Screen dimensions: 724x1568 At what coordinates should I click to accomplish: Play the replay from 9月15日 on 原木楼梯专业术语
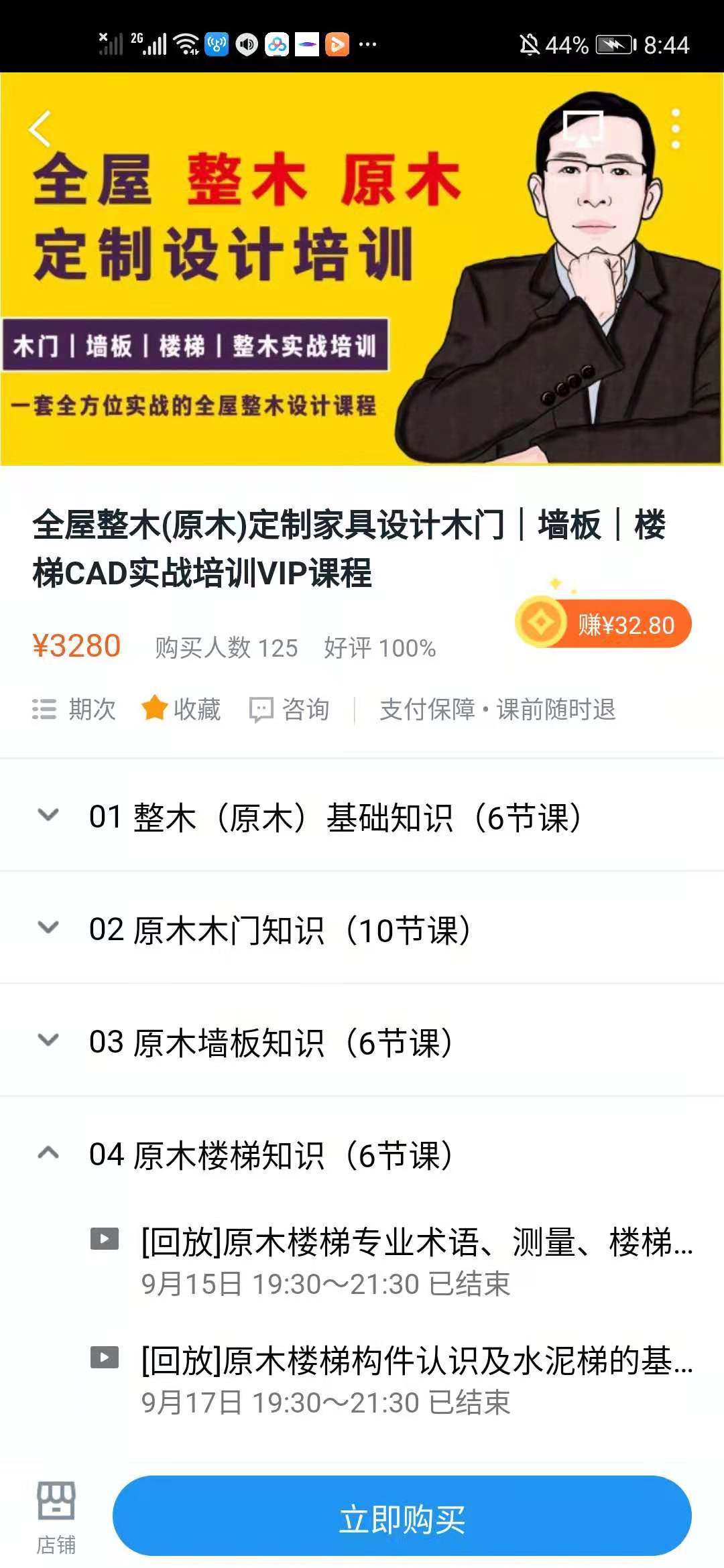[416, 1260]
